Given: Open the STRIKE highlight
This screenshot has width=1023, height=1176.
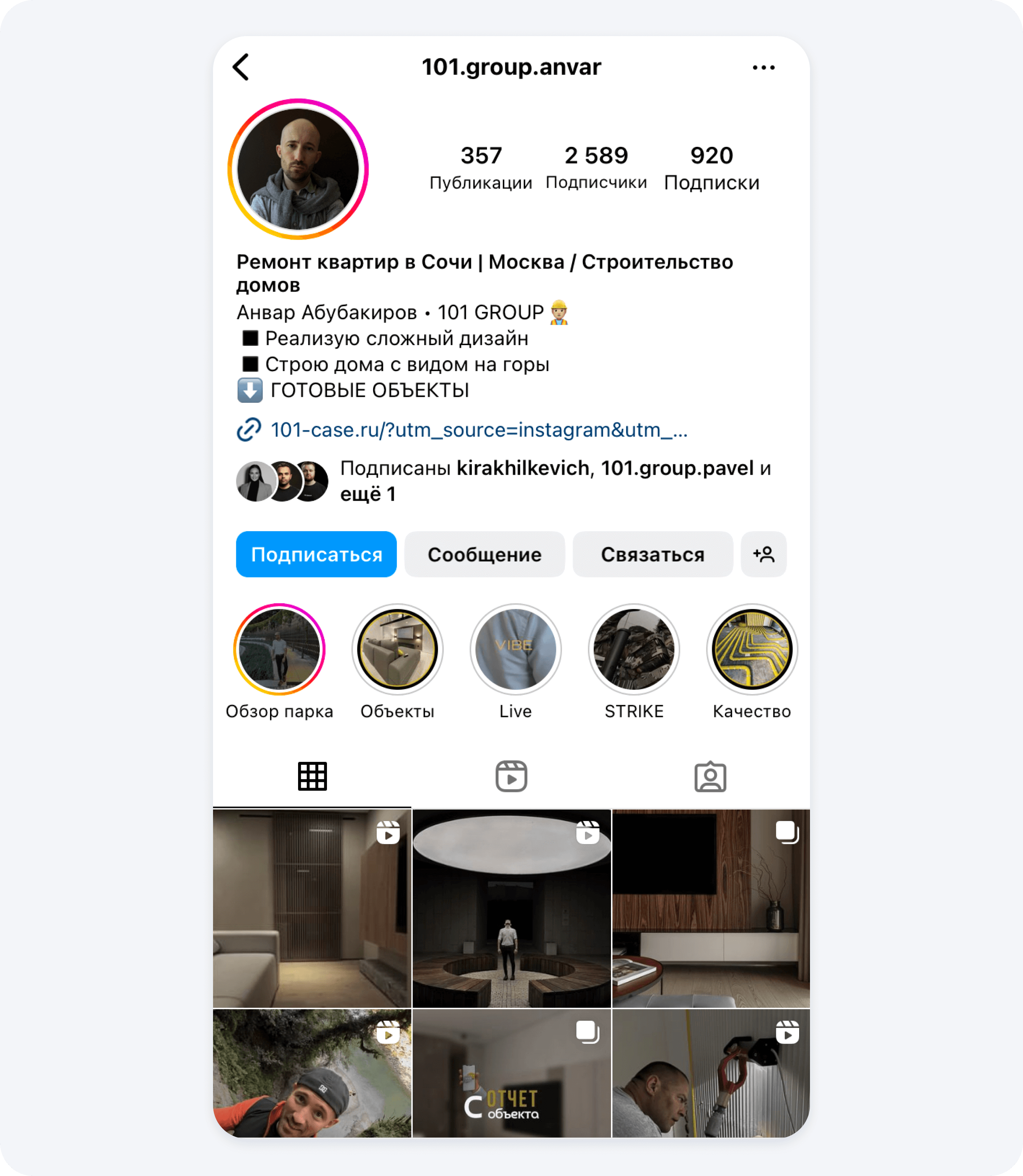Looking at the screenshot, I should tap(634, 650).
